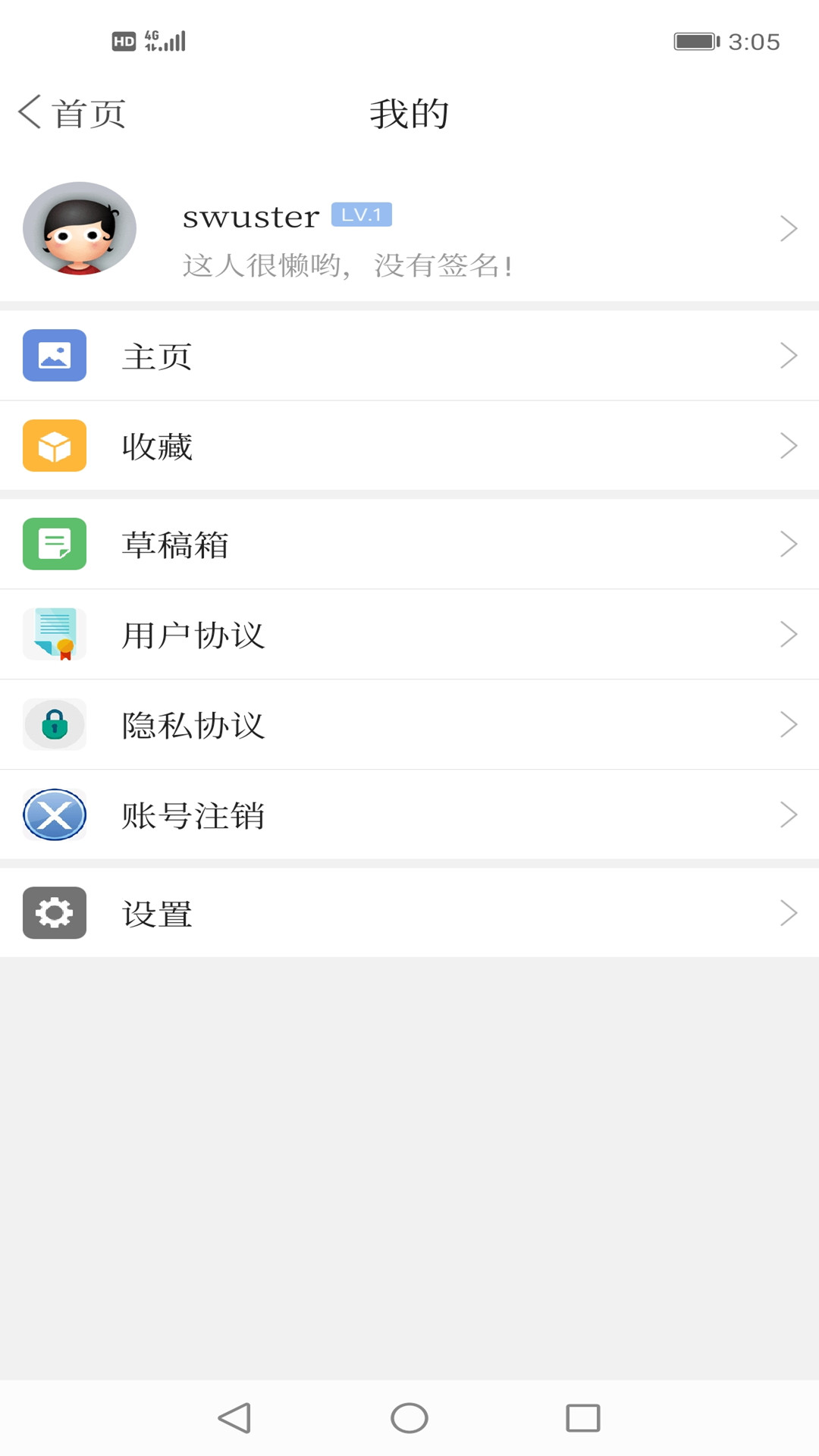Image resolution: width=819 pixels, height=1456 pixels.
Task: Click the battery indicator in status bar
Action: point(696,42)
